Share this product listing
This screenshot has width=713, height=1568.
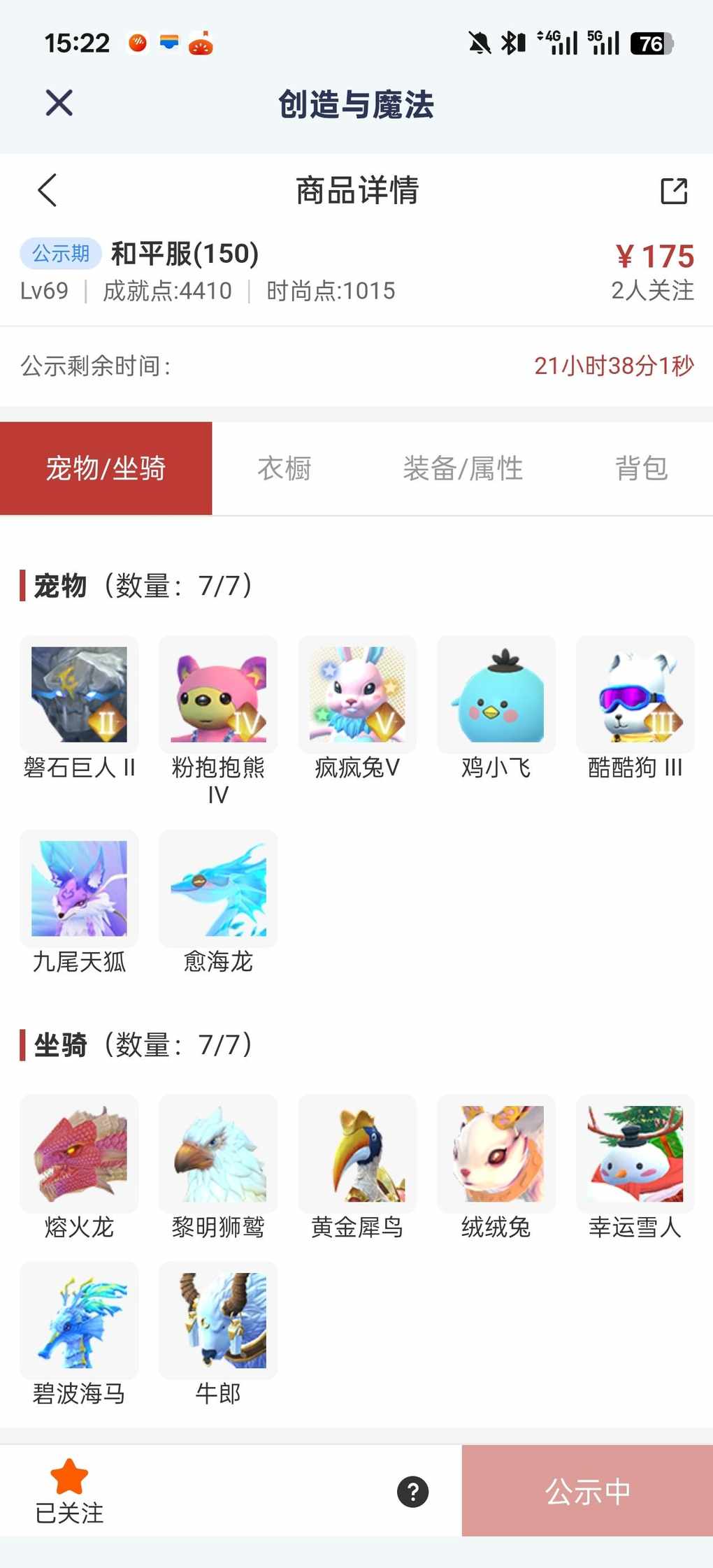click(674, 191)
